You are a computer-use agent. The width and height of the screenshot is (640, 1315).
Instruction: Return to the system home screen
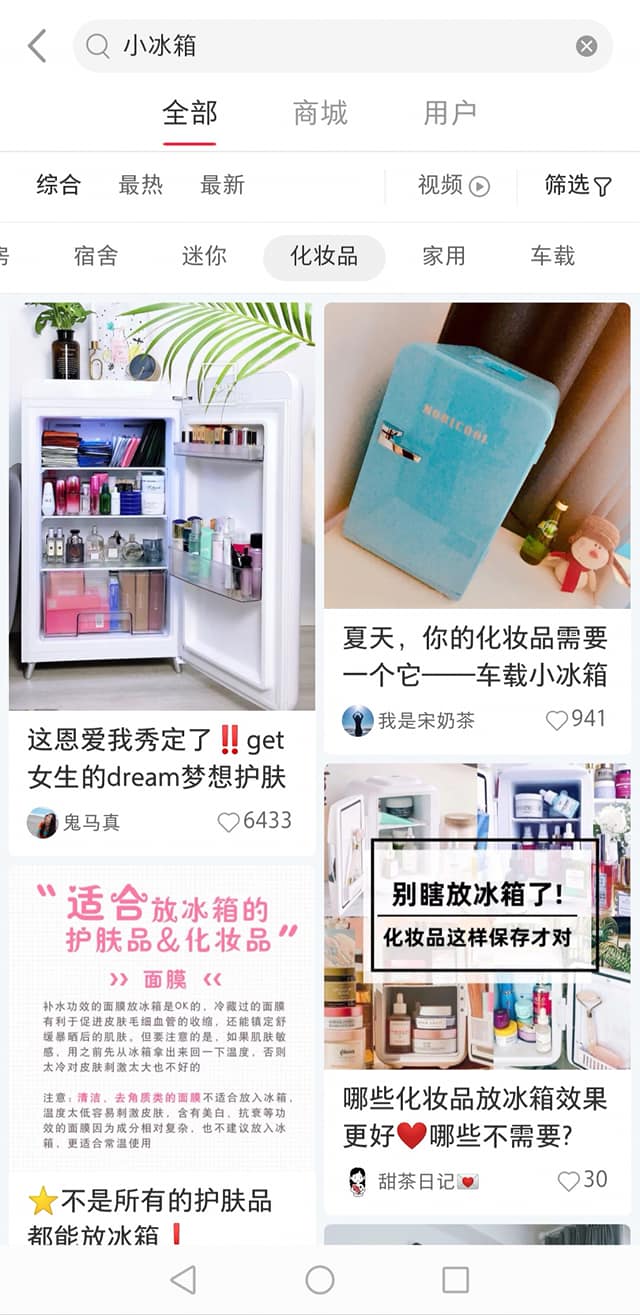click(320, 1279)
